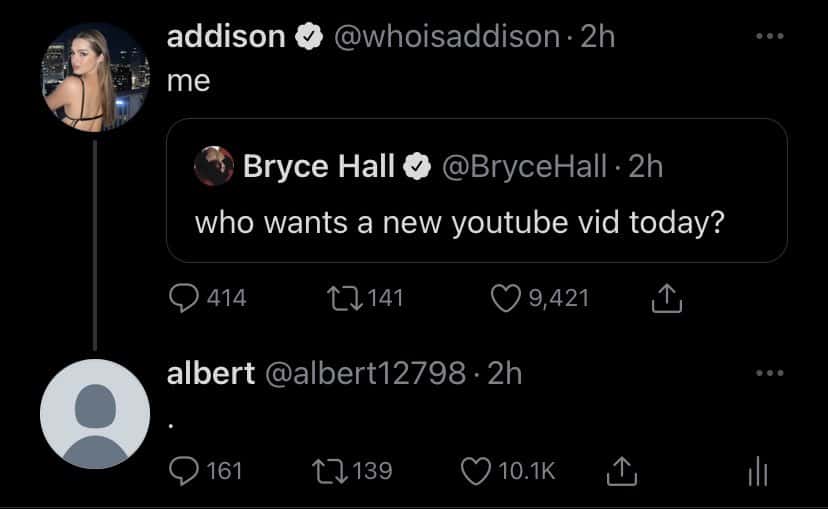828x509 pixels.
Task: Share addison's tweet
Action: point(666,297)
